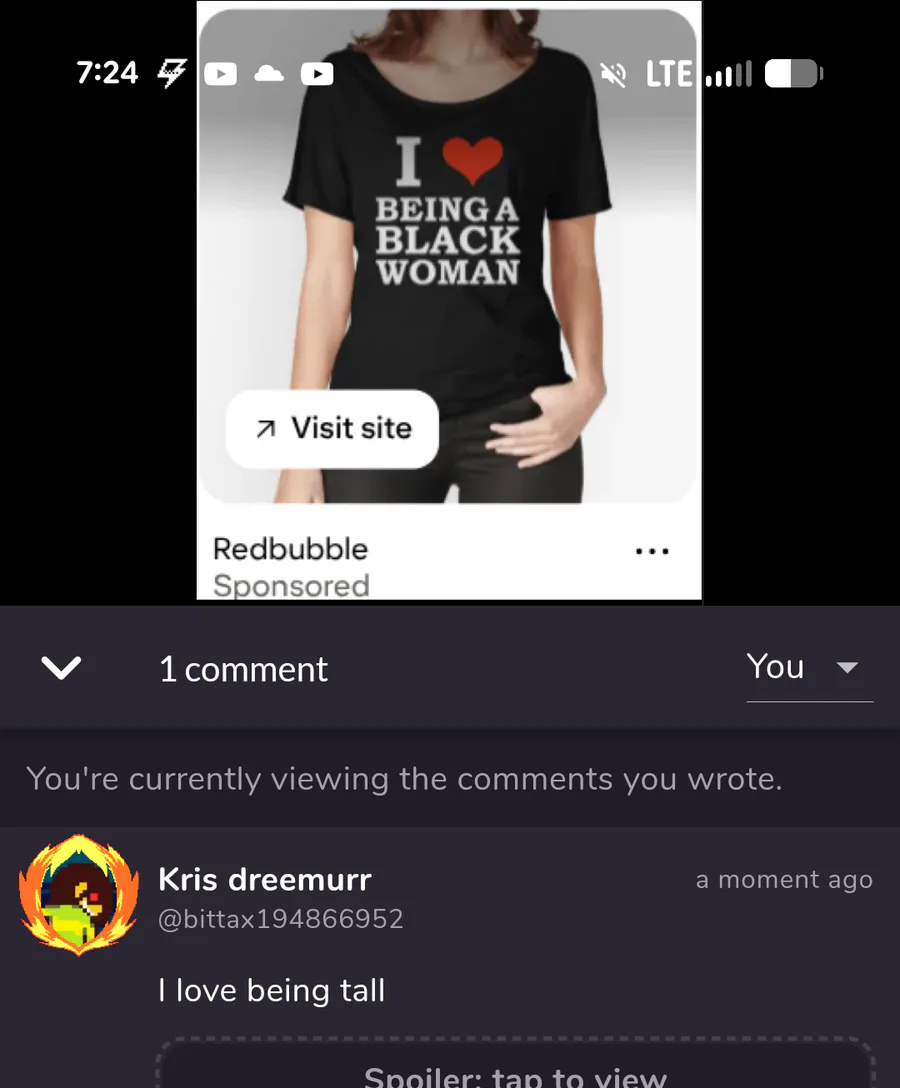
Task: Reveal the spoiler under the comment
Action: point(515,1072)
